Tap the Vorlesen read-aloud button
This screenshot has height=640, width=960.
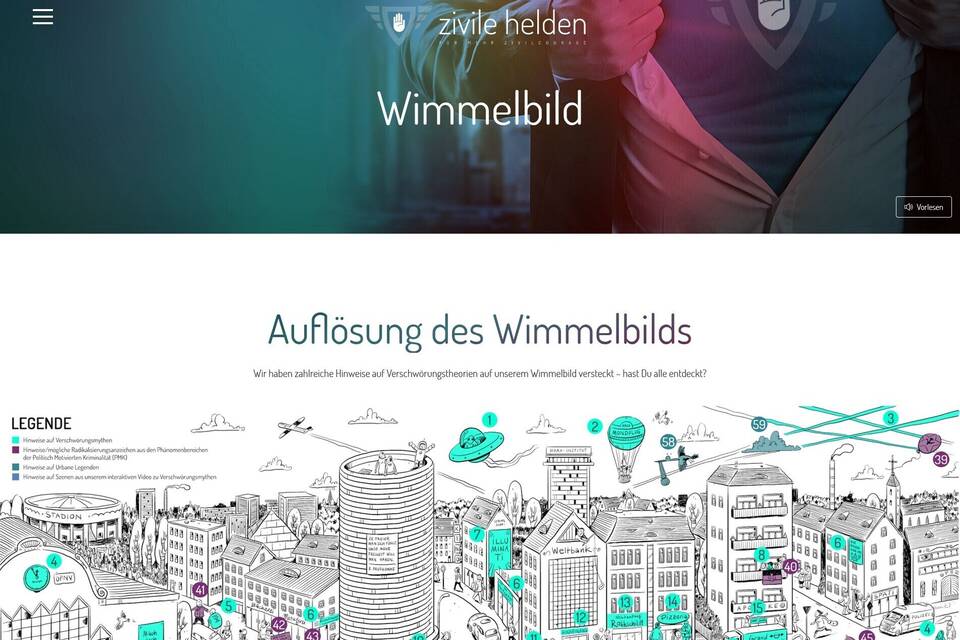(923, 207)
